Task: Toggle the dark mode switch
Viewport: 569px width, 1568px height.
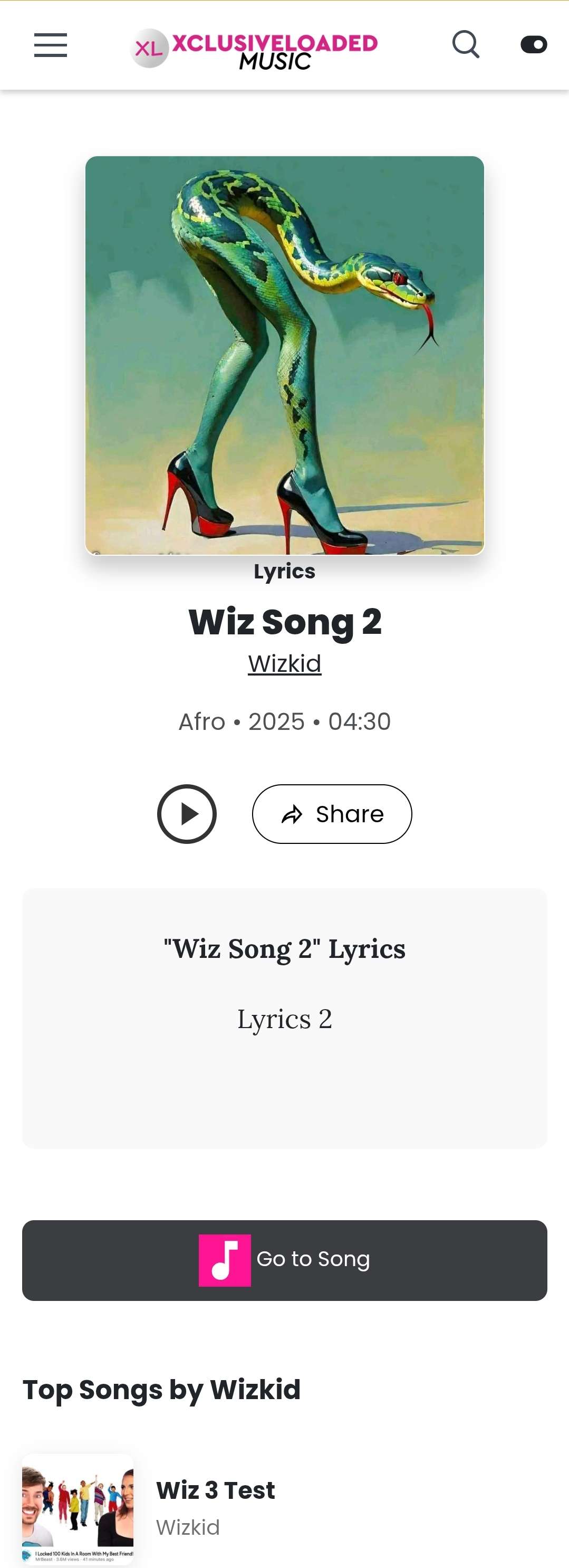Action: pyautogui.click(x=533, y=44)
